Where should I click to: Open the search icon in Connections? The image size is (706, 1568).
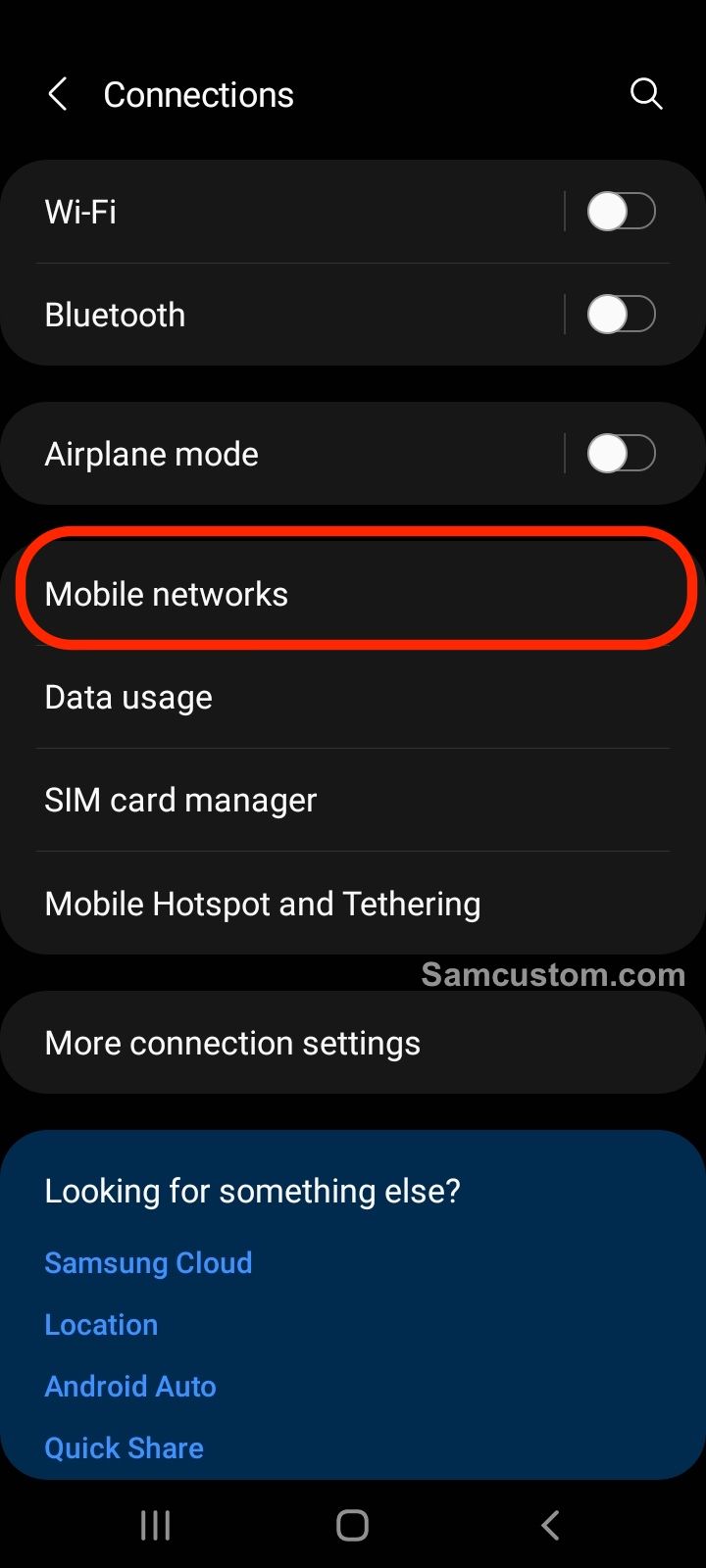(x=646, y=95)
